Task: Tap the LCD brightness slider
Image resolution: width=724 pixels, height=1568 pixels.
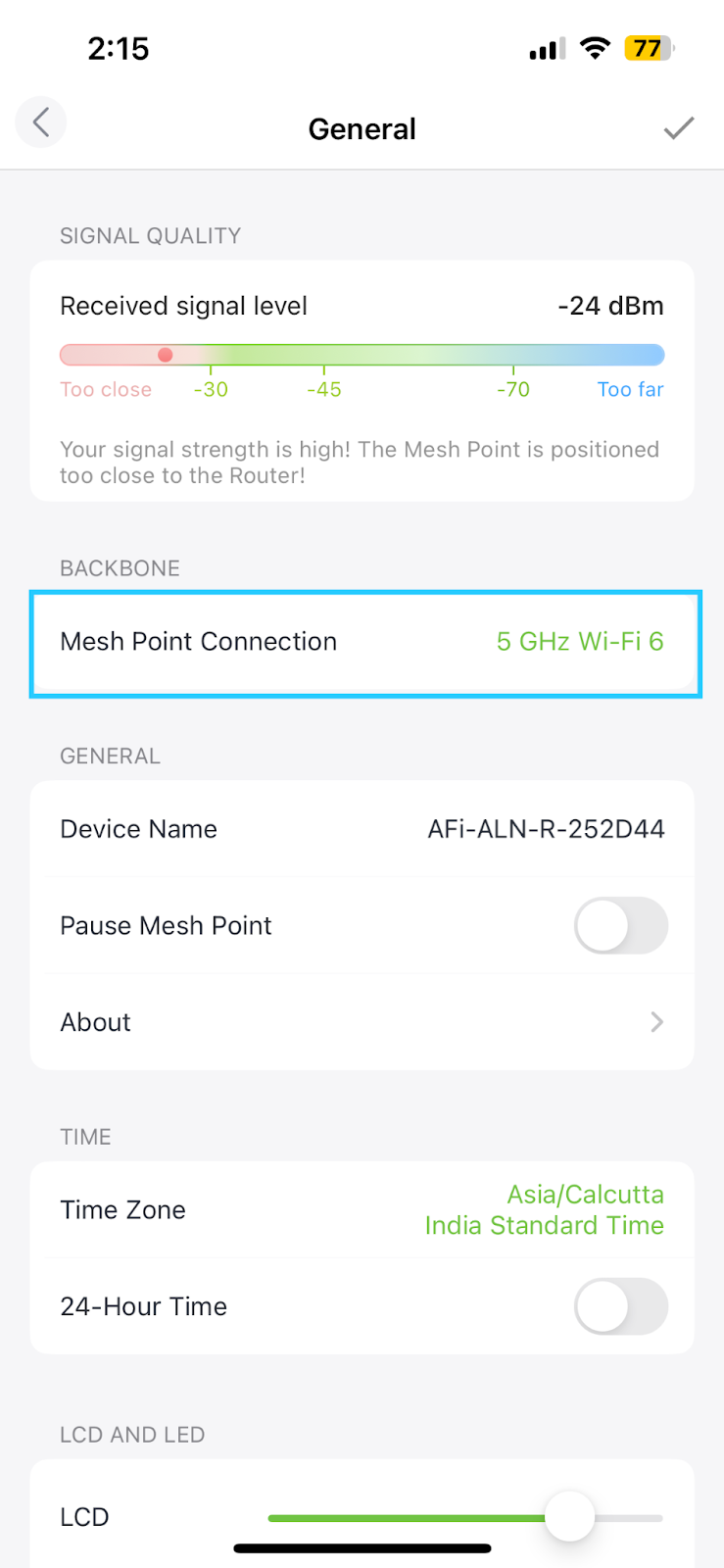Action: click(465, 1518)
